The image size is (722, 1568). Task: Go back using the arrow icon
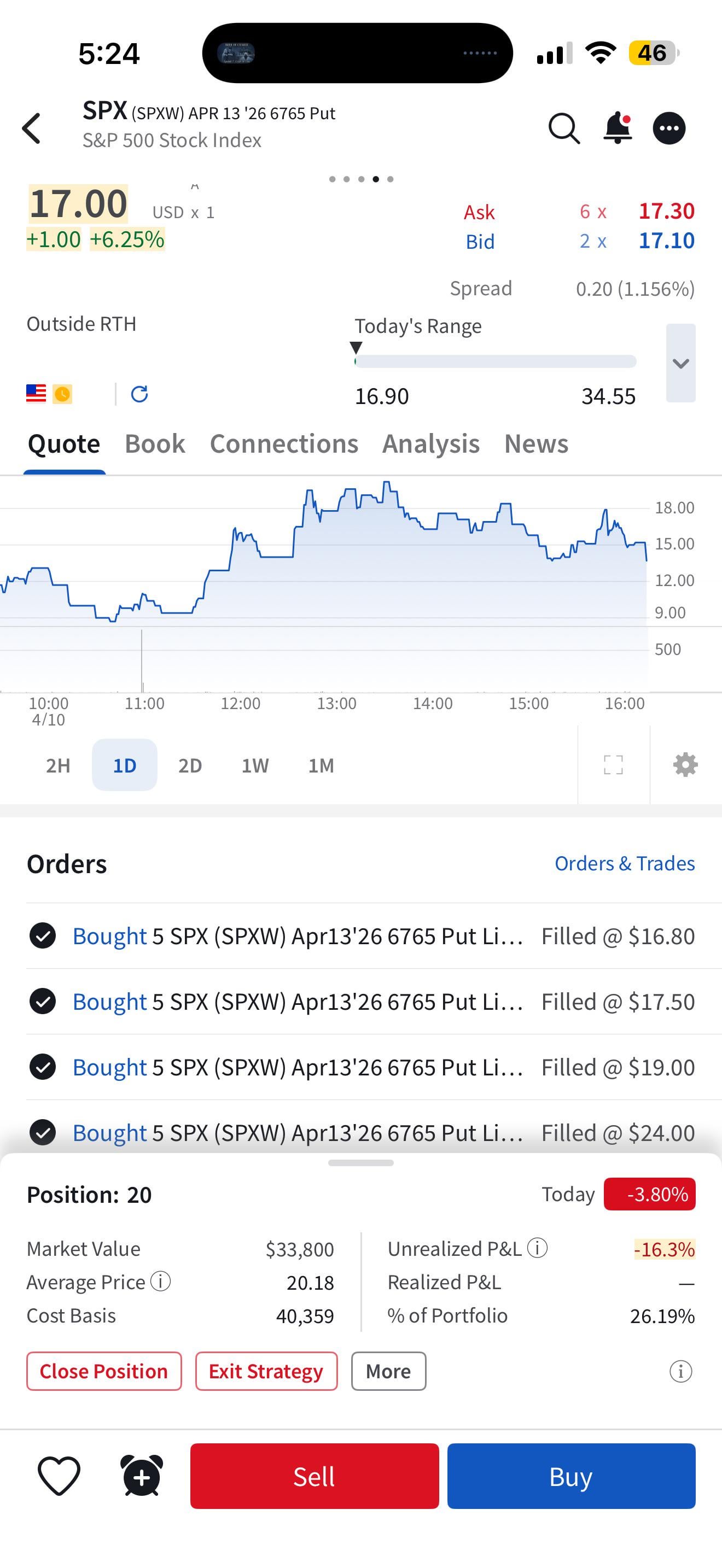click(x=32, y=128)
